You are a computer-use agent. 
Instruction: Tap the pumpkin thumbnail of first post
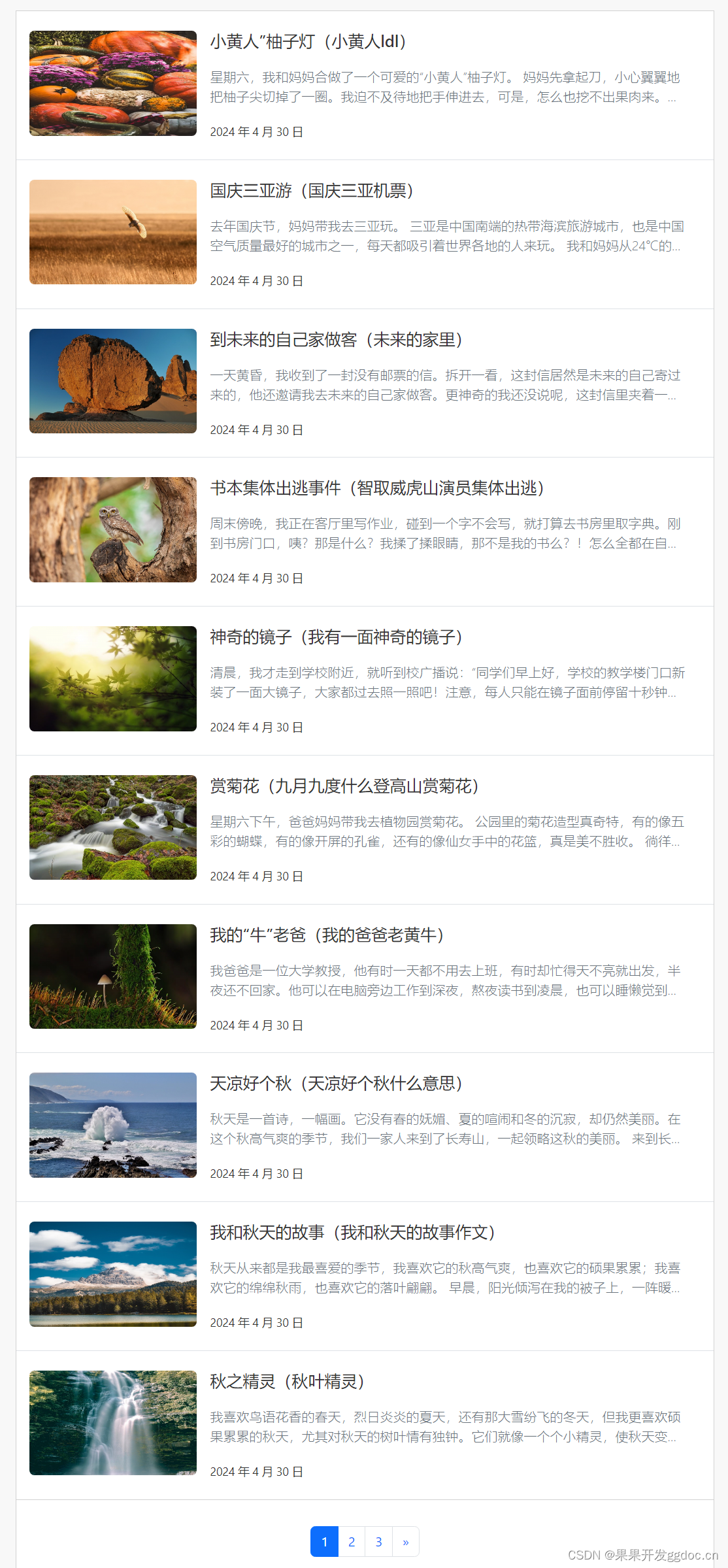tap(113, 83)
